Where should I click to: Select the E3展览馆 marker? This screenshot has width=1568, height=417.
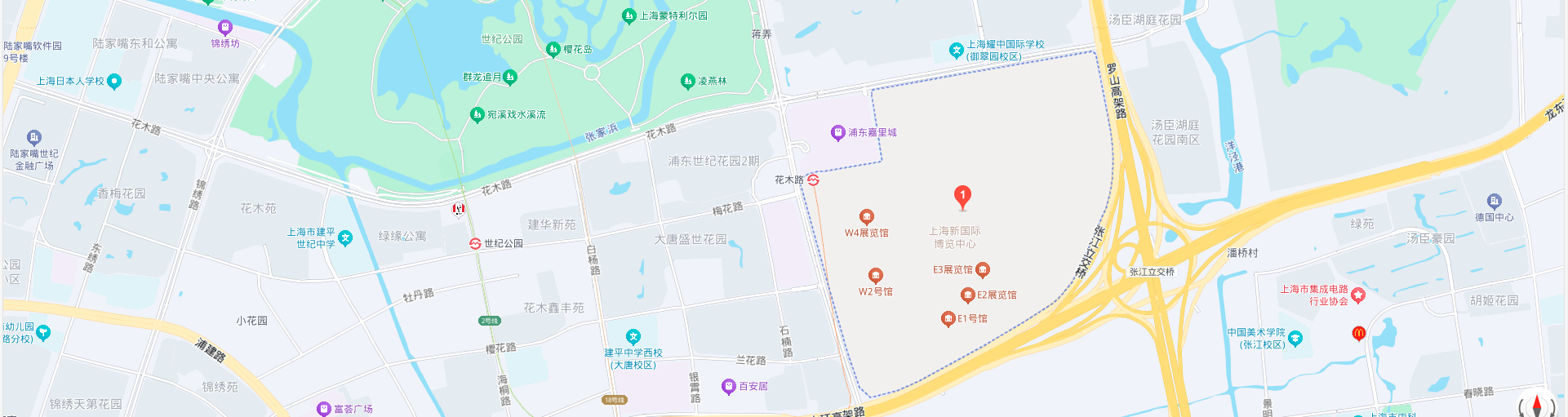983,269
